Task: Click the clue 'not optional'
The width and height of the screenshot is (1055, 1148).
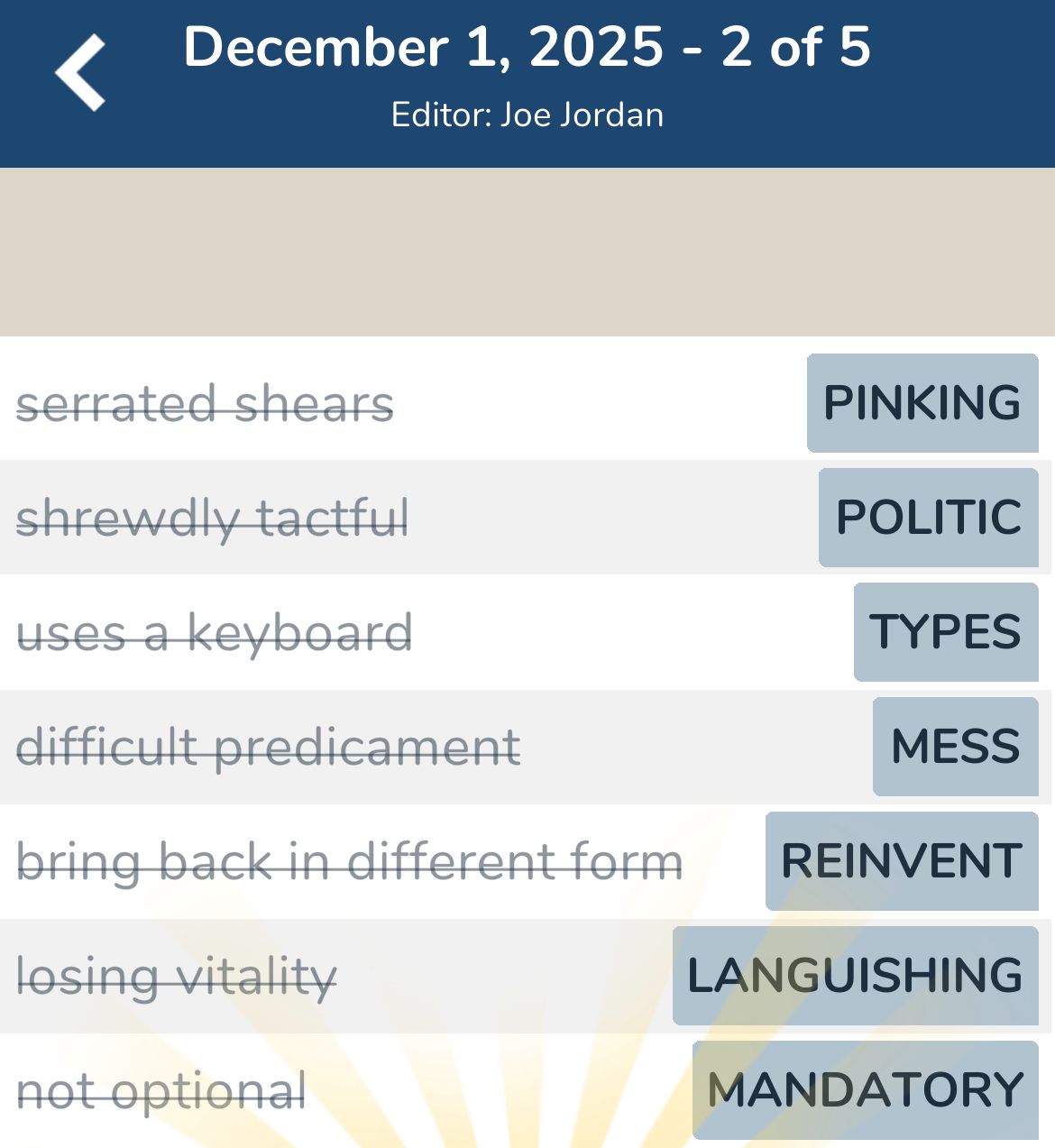Action: (162, 1089)
